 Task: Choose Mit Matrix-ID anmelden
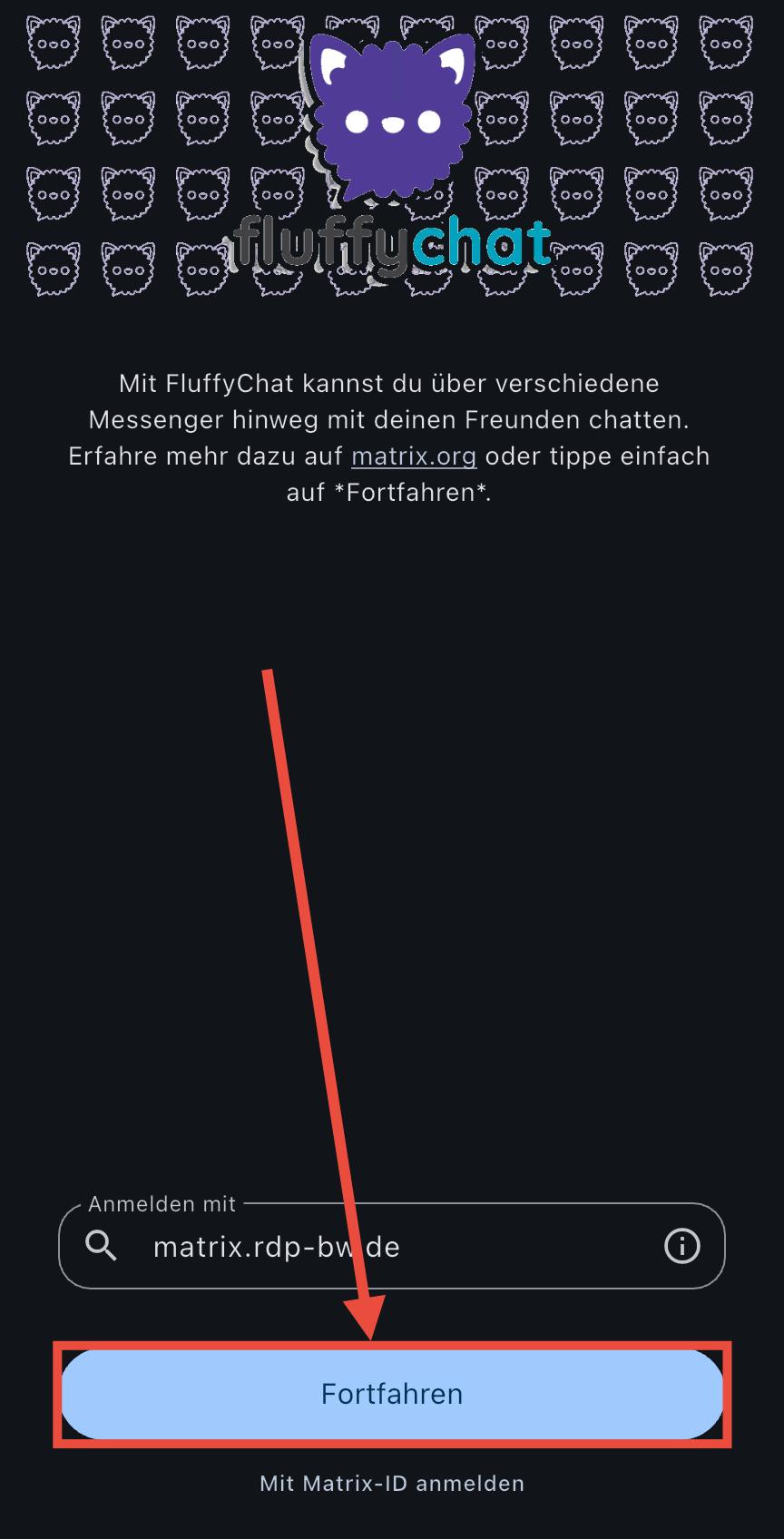(392, 1484)
